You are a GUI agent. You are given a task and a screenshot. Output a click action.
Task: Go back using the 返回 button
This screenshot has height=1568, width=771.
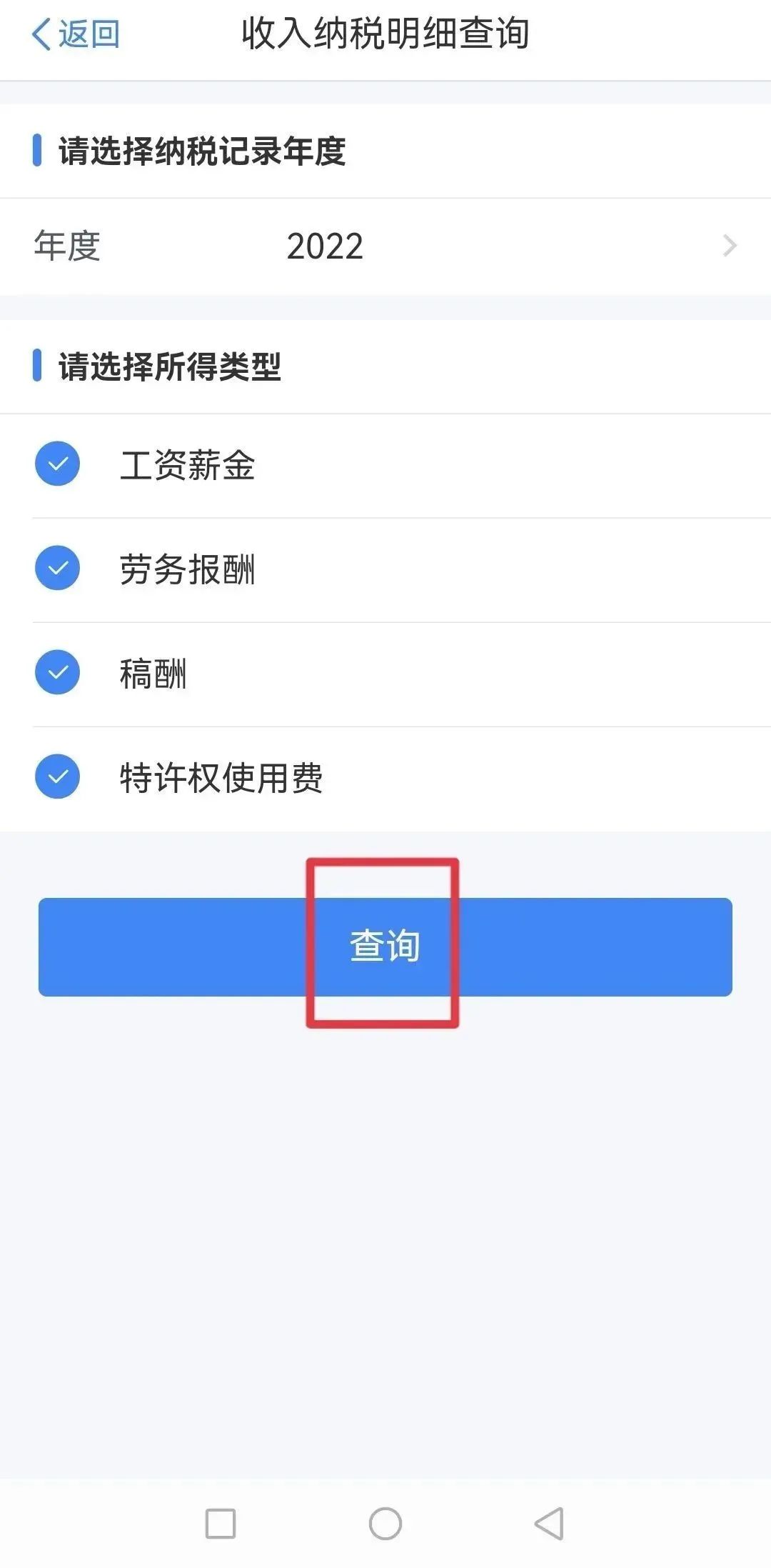pyautogui.click(x=76, y=34)
